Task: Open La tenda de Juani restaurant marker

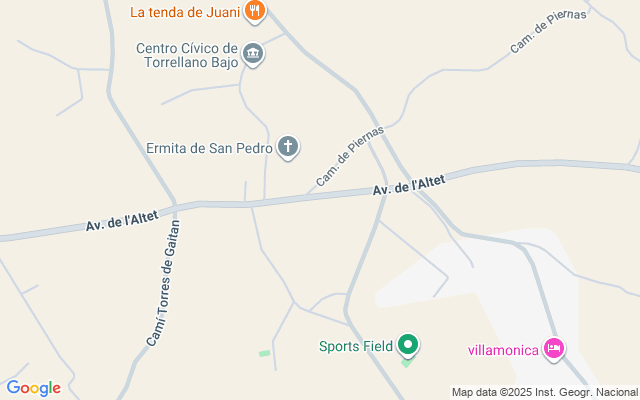Action: [256, 12]
